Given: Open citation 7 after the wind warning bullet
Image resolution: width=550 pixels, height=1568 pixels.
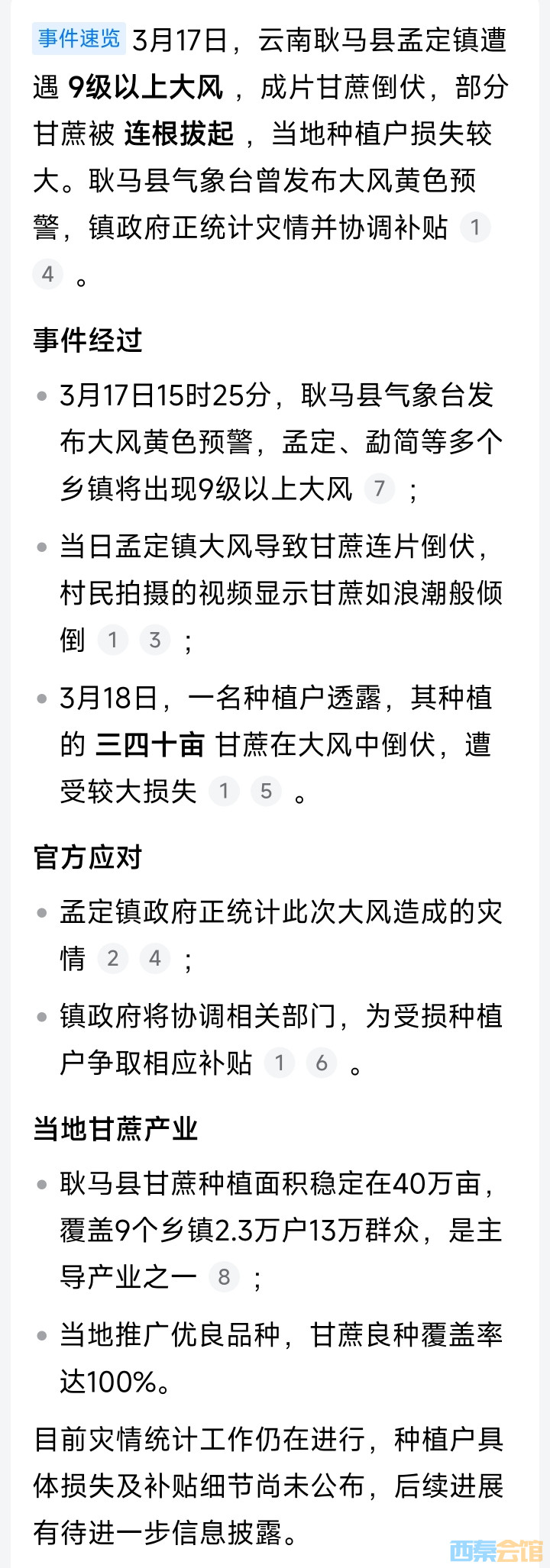Looking at the screenshot, I should (x=380, y=489).
